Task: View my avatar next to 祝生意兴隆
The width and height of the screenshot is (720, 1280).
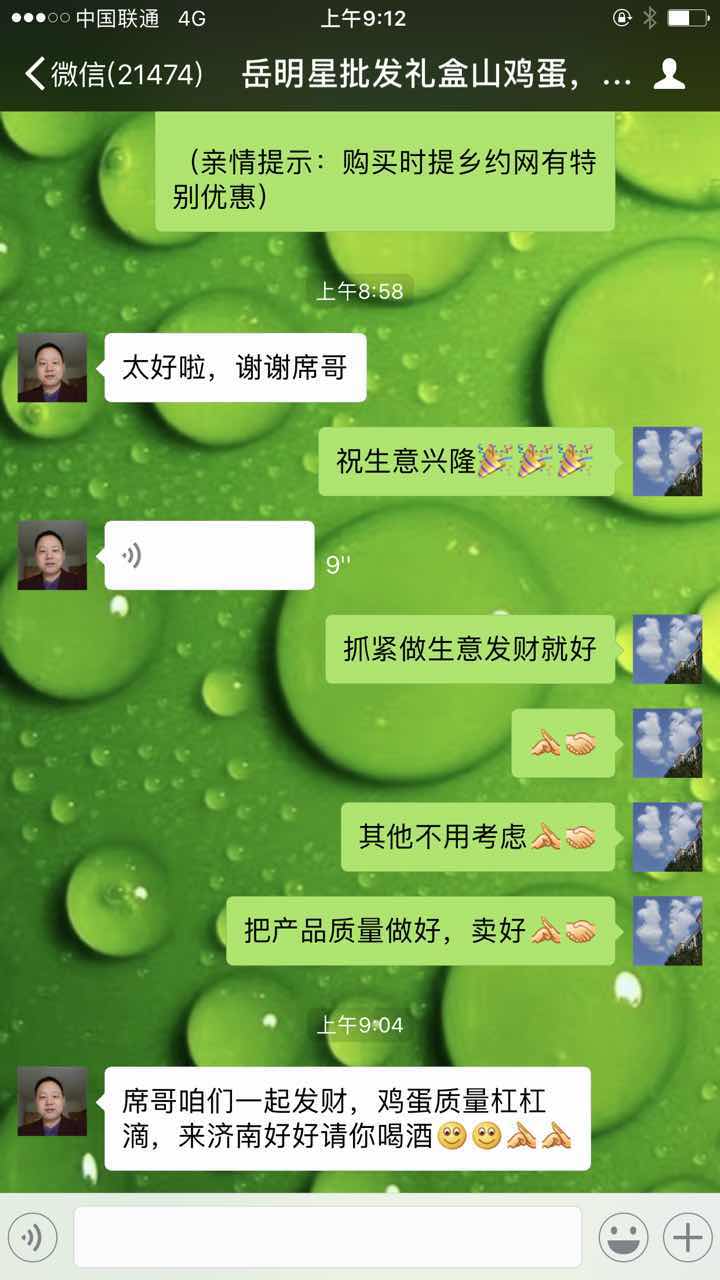Action: [667, 462]
